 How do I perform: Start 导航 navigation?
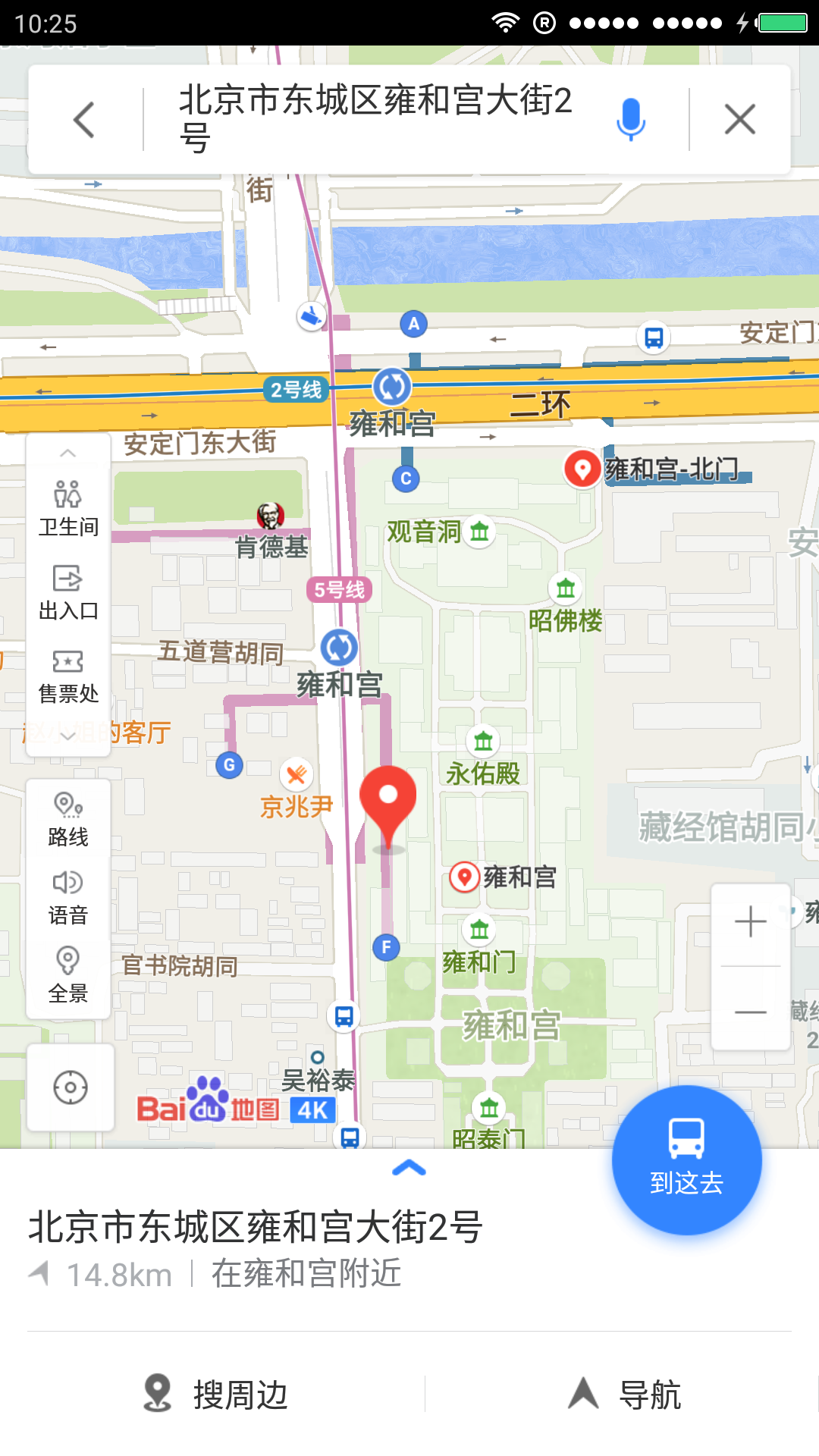tap(626, 1394)
